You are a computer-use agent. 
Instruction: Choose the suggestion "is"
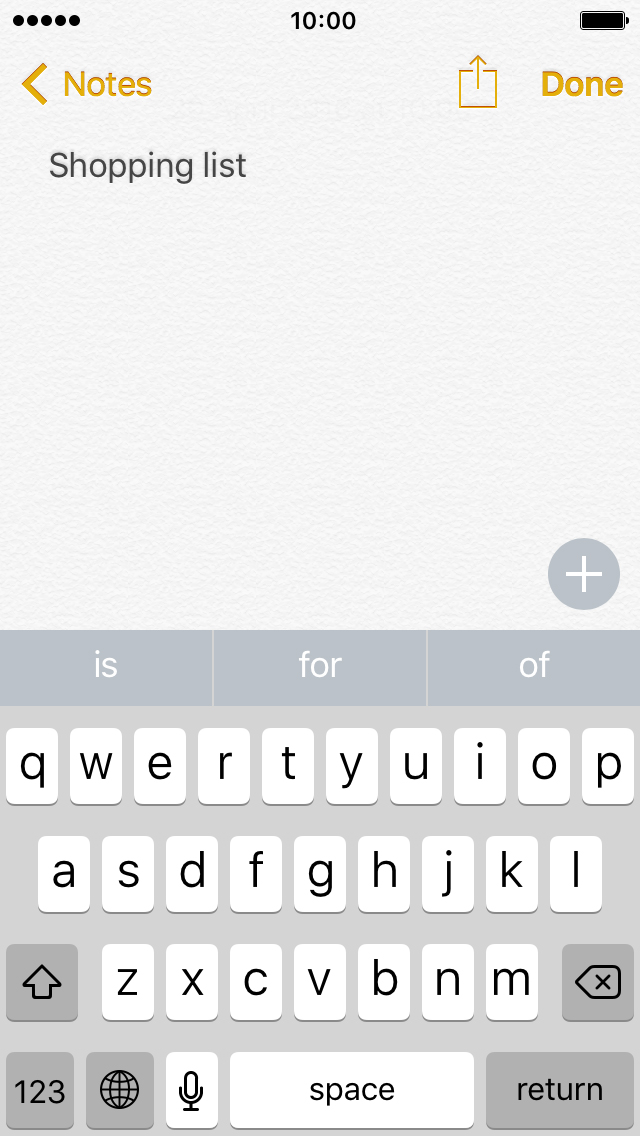tap(106, 667)
